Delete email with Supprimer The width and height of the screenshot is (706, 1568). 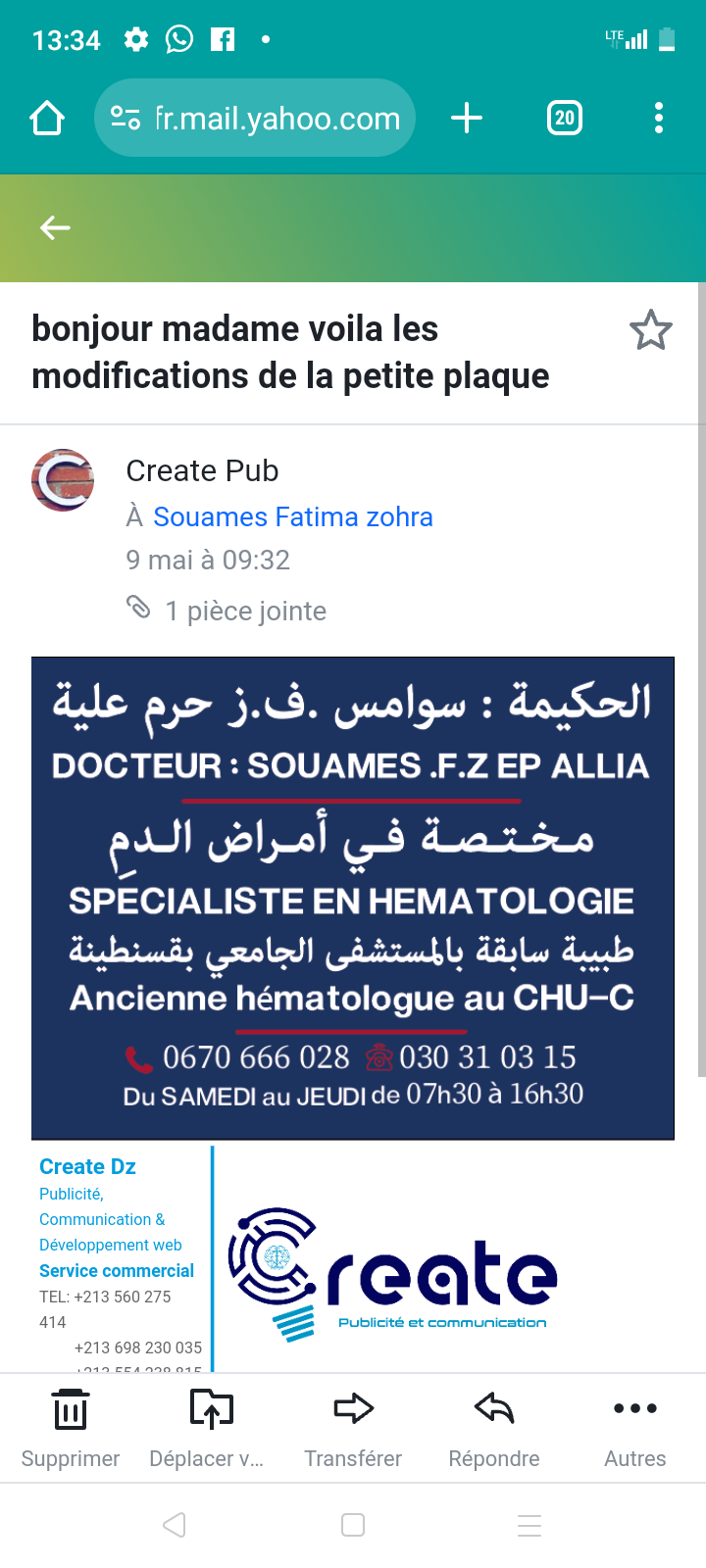point(71,1429)
